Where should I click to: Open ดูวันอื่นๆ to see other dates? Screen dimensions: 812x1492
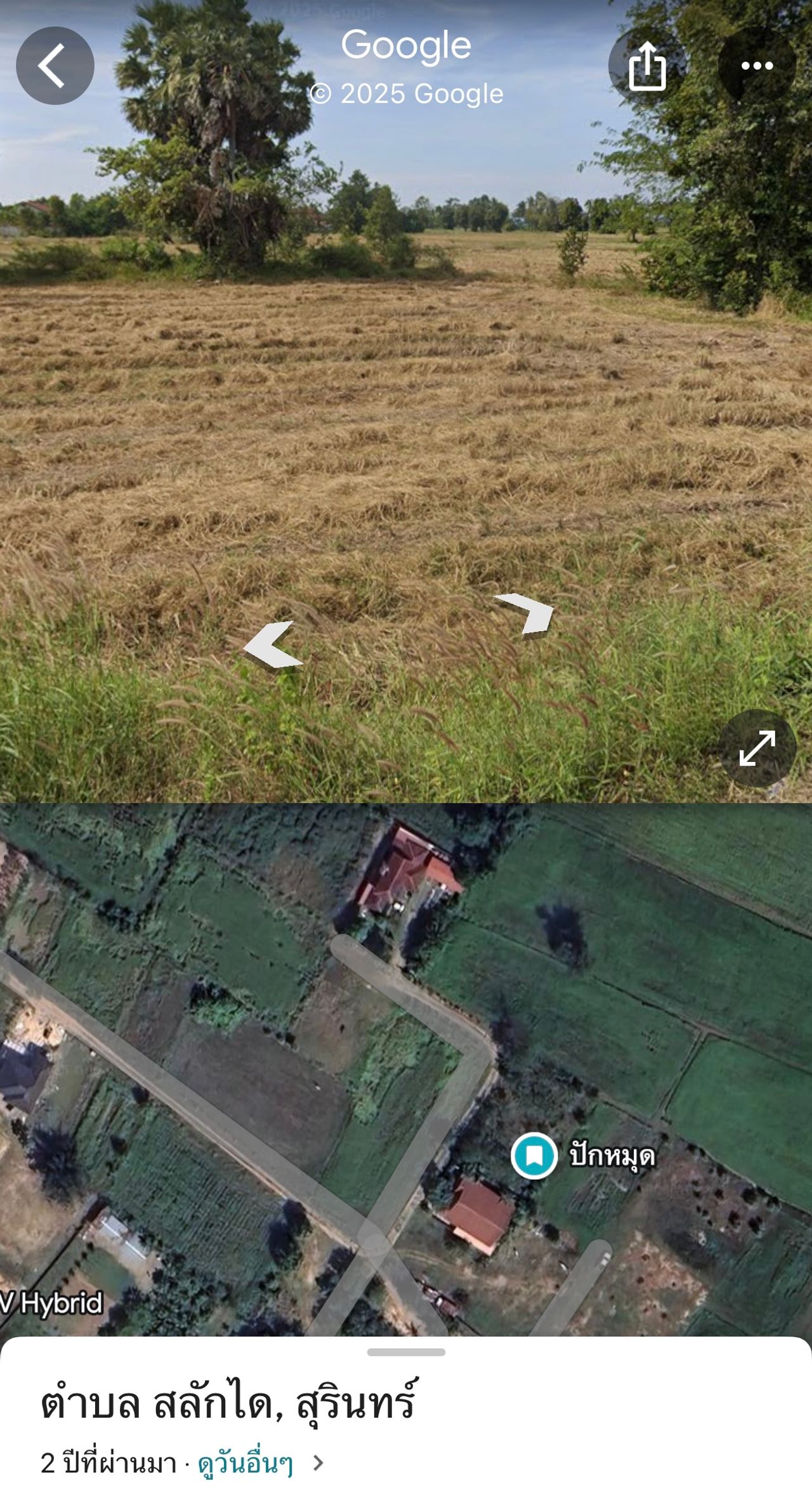[x=246, y=1463]
